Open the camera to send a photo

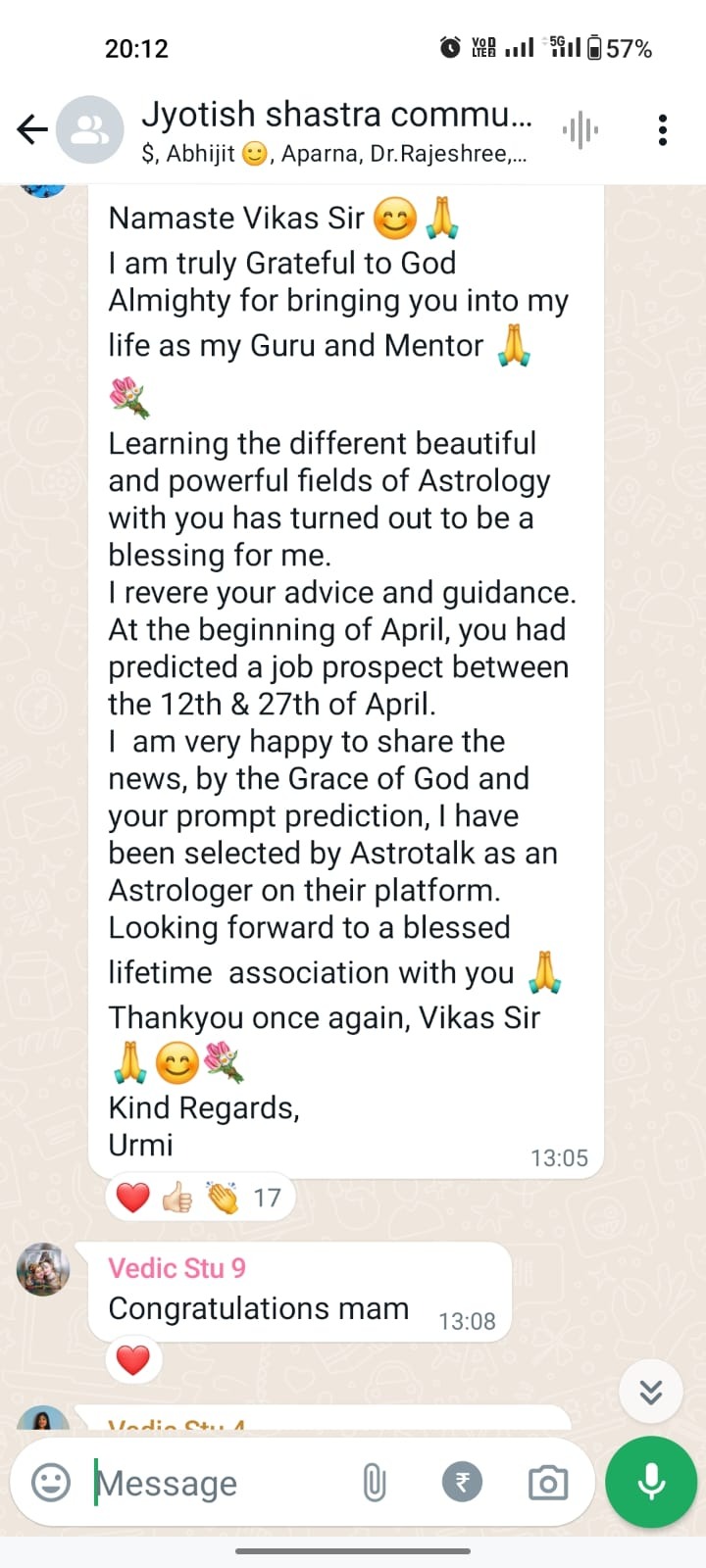(x=547, y=1483)
